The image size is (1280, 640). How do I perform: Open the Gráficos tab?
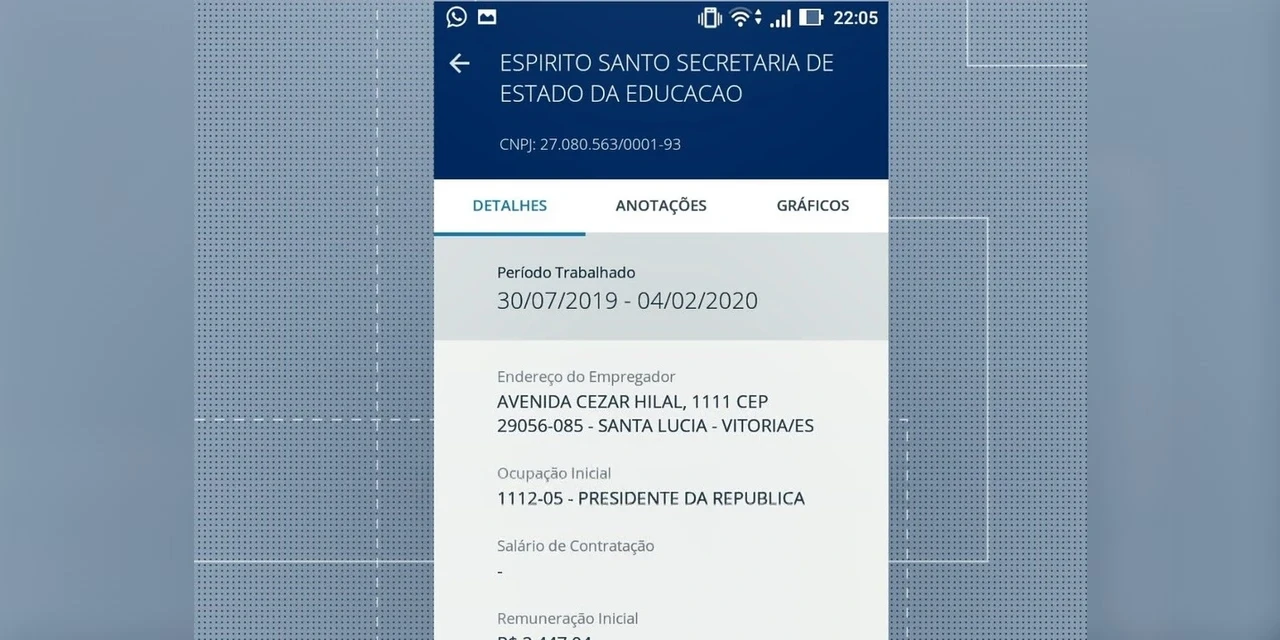pos(812,206)
